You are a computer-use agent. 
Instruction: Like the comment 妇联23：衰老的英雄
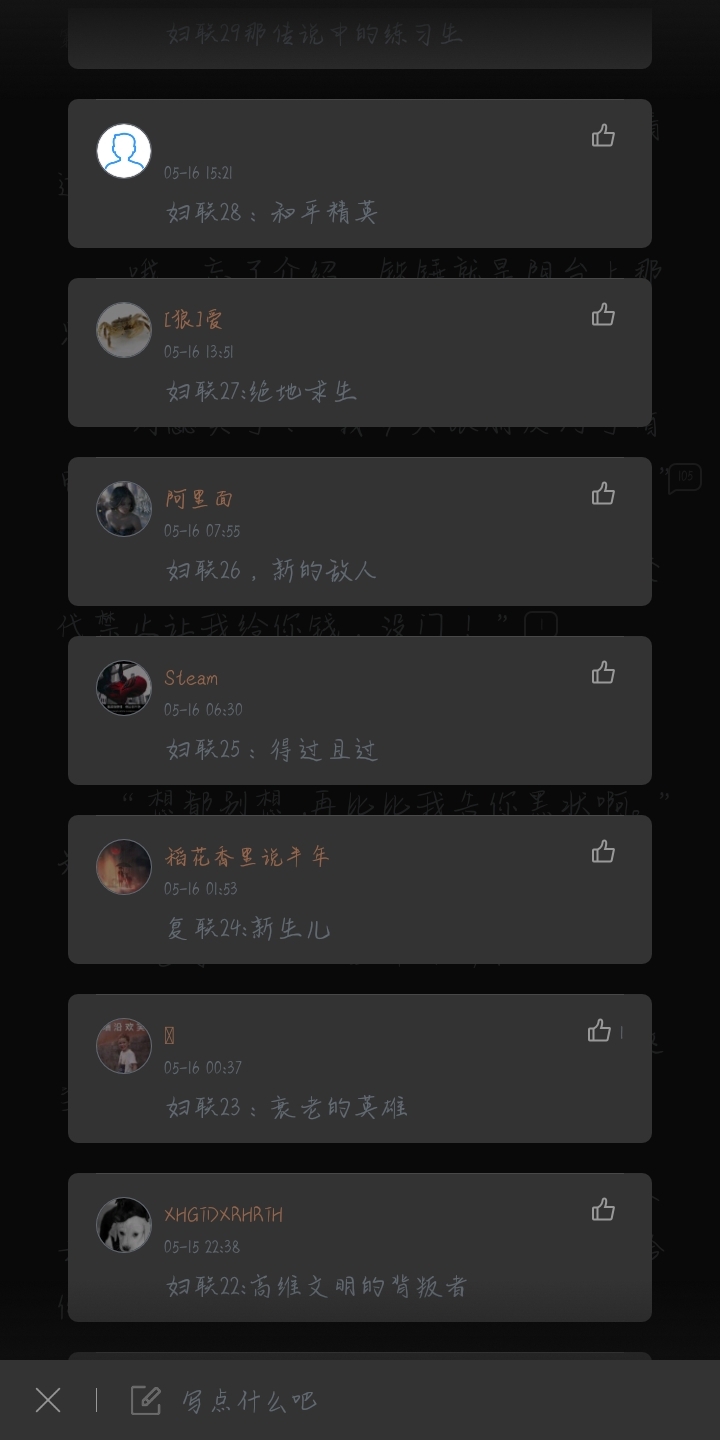coord(600,1031)
